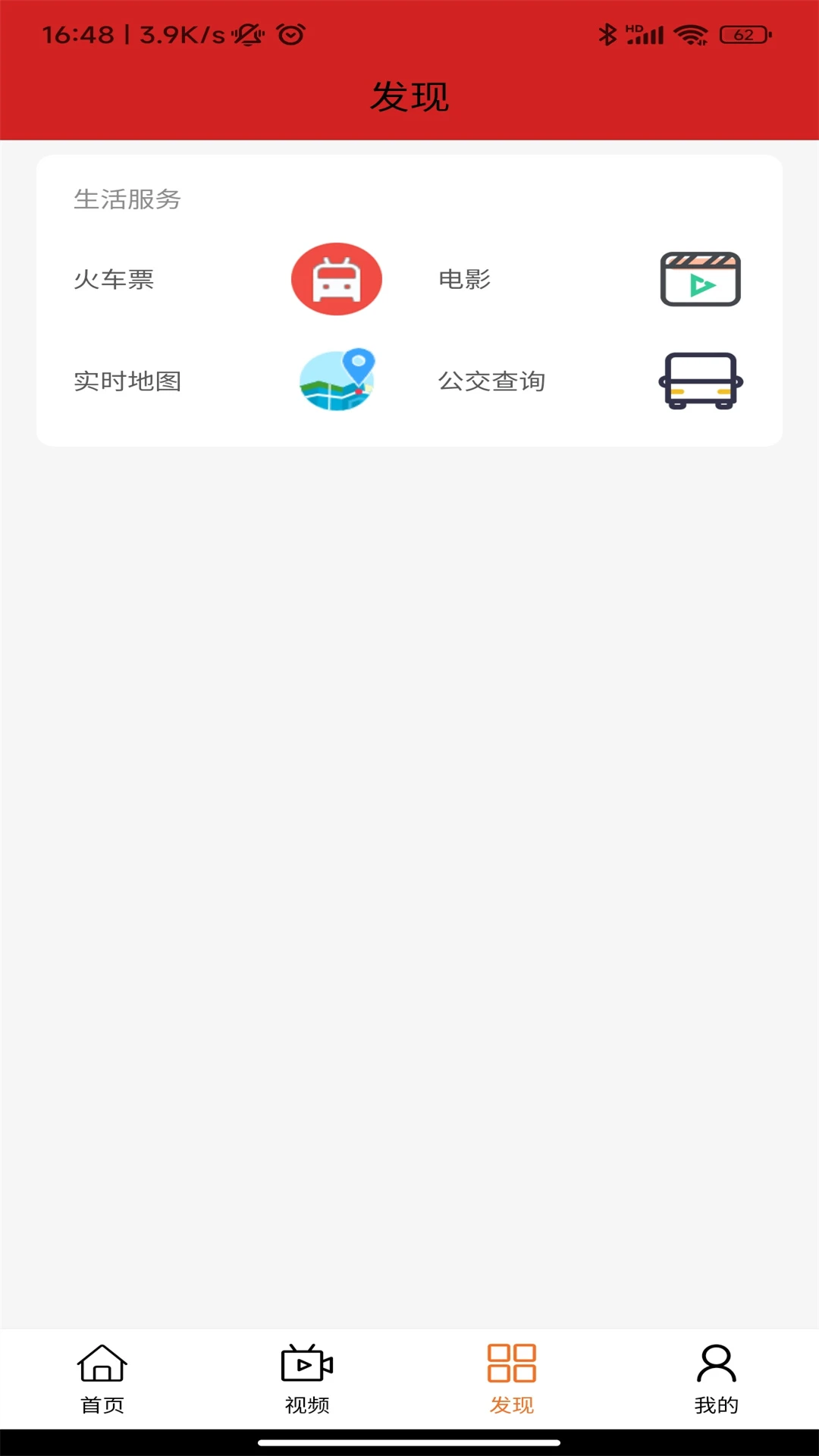The height and width of the screenshot is (1456, 819).
Task: Open 公交查询 bus lookup
Action: pyautogui.click(x=590, y=381)
